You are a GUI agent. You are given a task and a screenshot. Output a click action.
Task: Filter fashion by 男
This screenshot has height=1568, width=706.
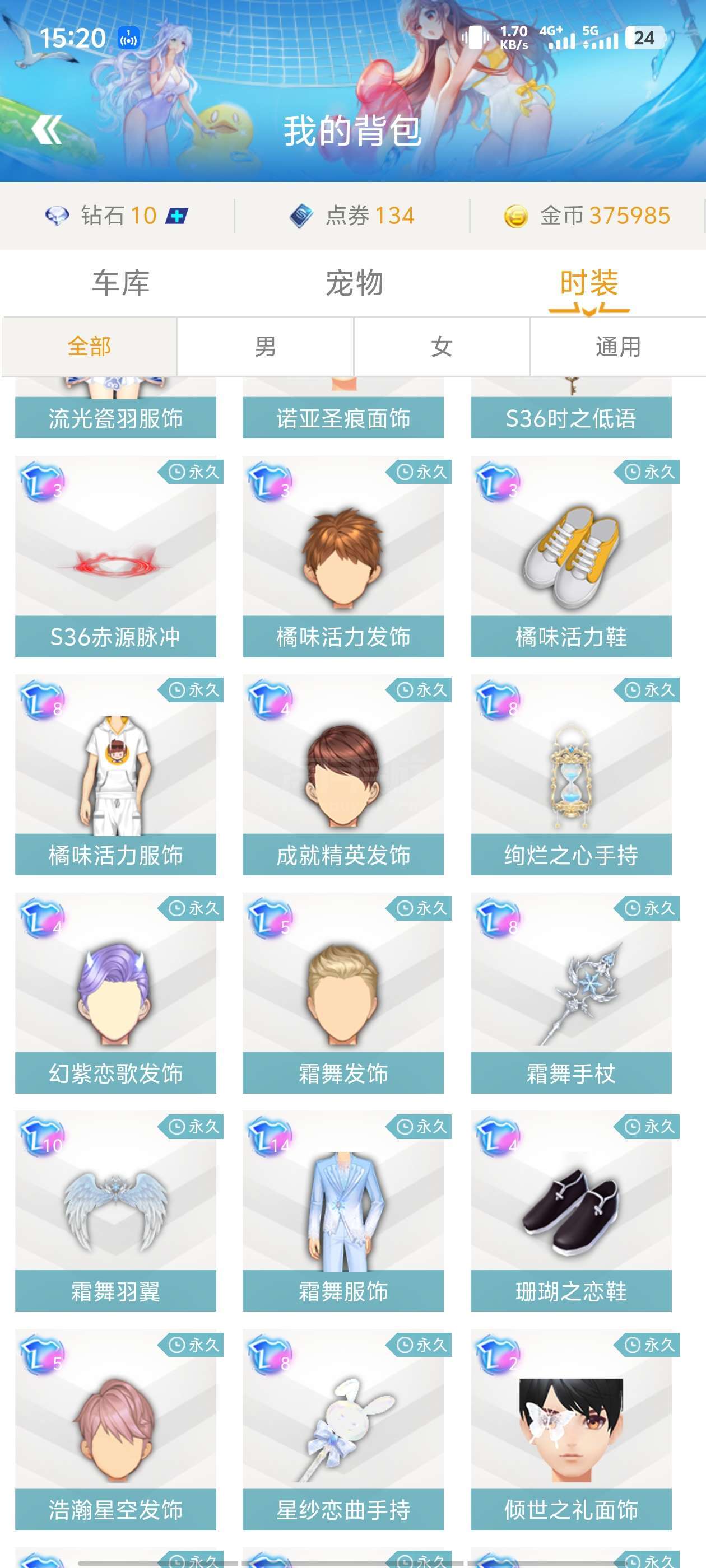[266, 347]
